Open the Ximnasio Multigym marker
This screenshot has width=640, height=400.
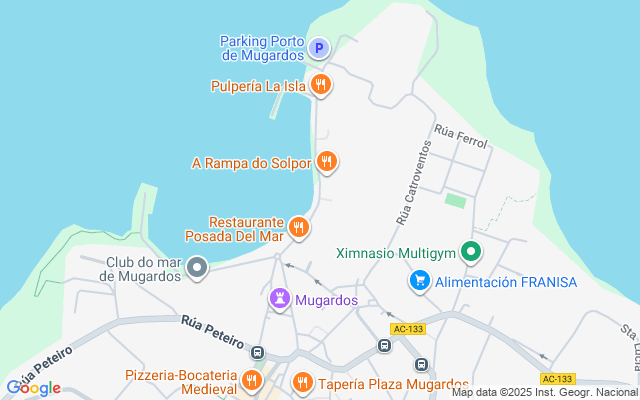(471, 252)
